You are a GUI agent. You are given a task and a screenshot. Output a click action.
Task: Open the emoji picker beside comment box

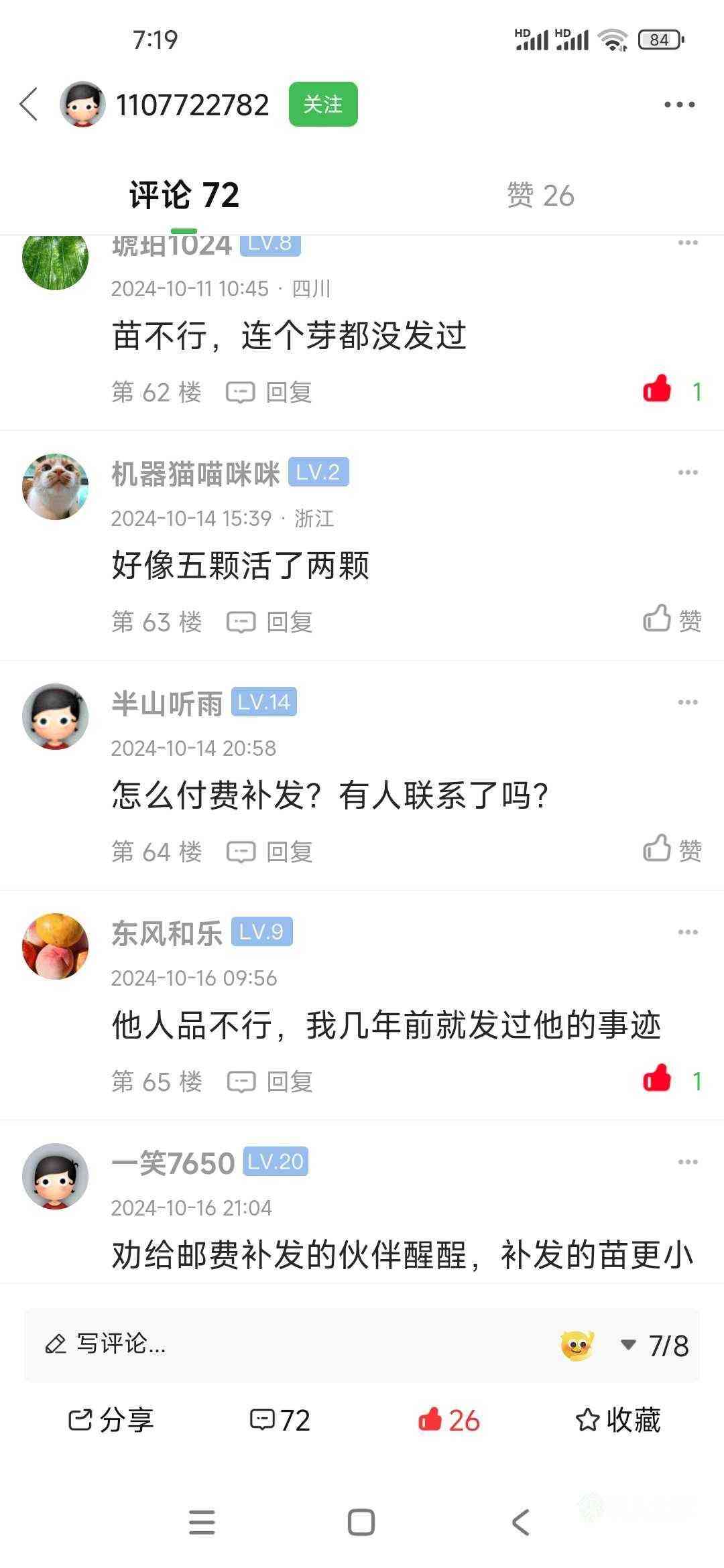(x=577, y=1344)
